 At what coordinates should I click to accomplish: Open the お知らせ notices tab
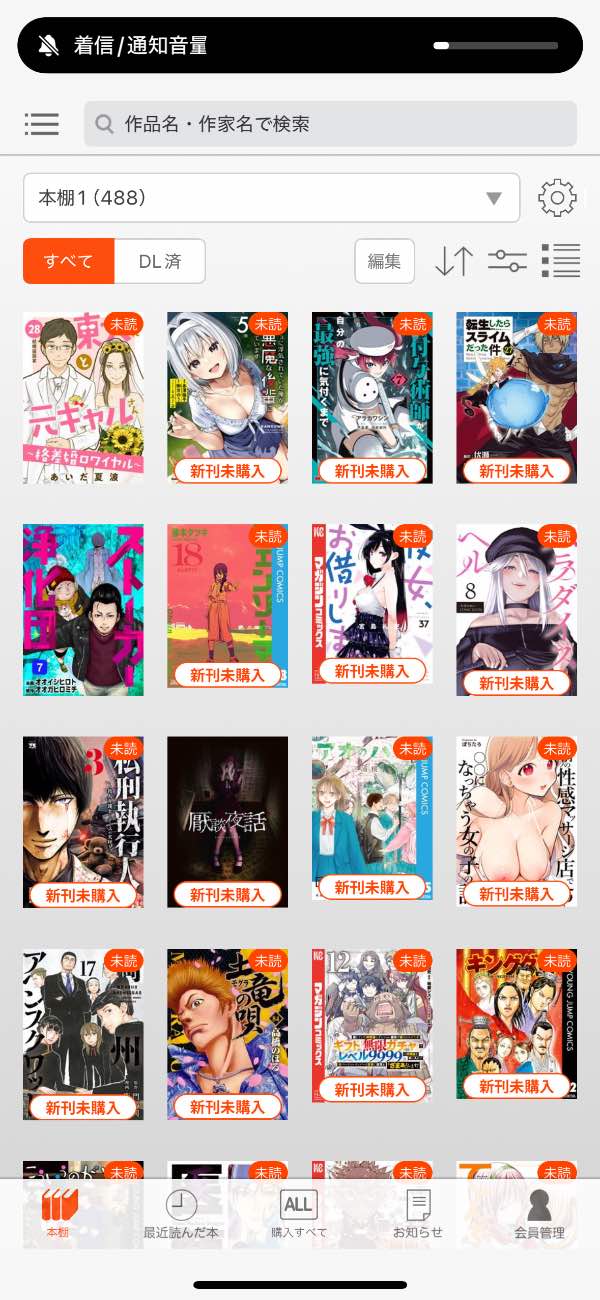click(418, 1216)
